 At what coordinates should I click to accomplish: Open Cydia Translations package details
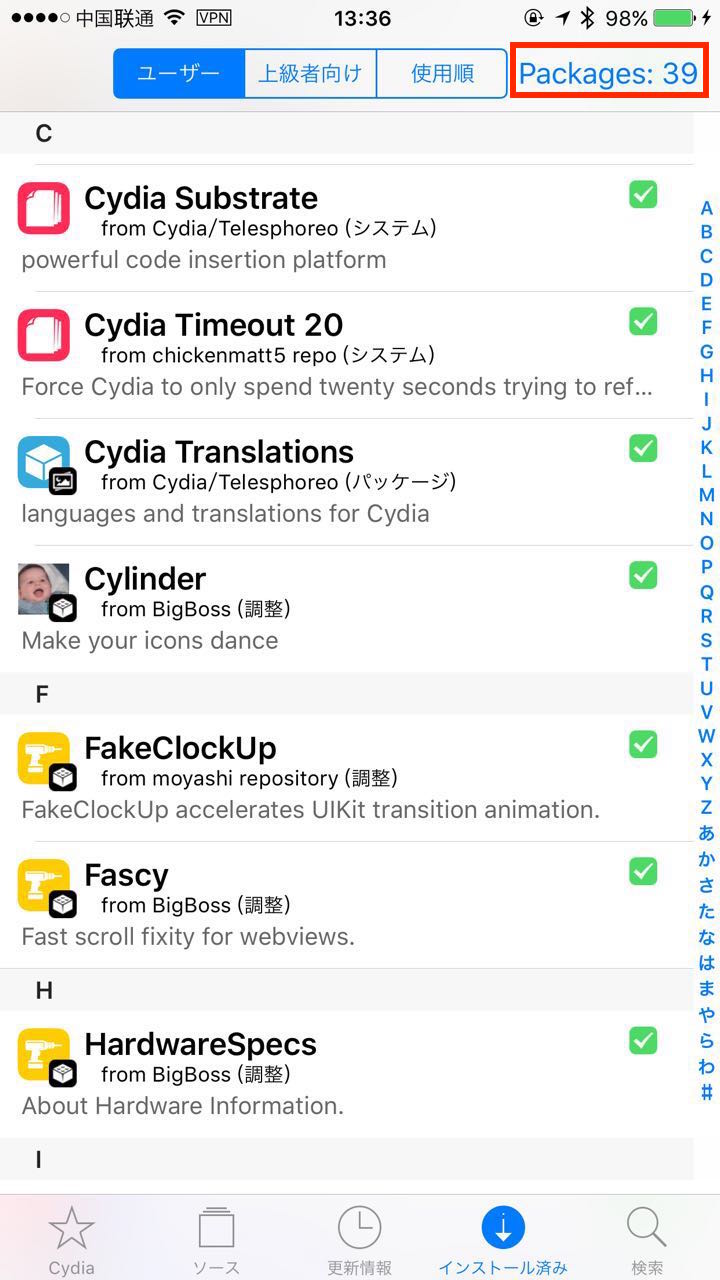click(340, 482)
